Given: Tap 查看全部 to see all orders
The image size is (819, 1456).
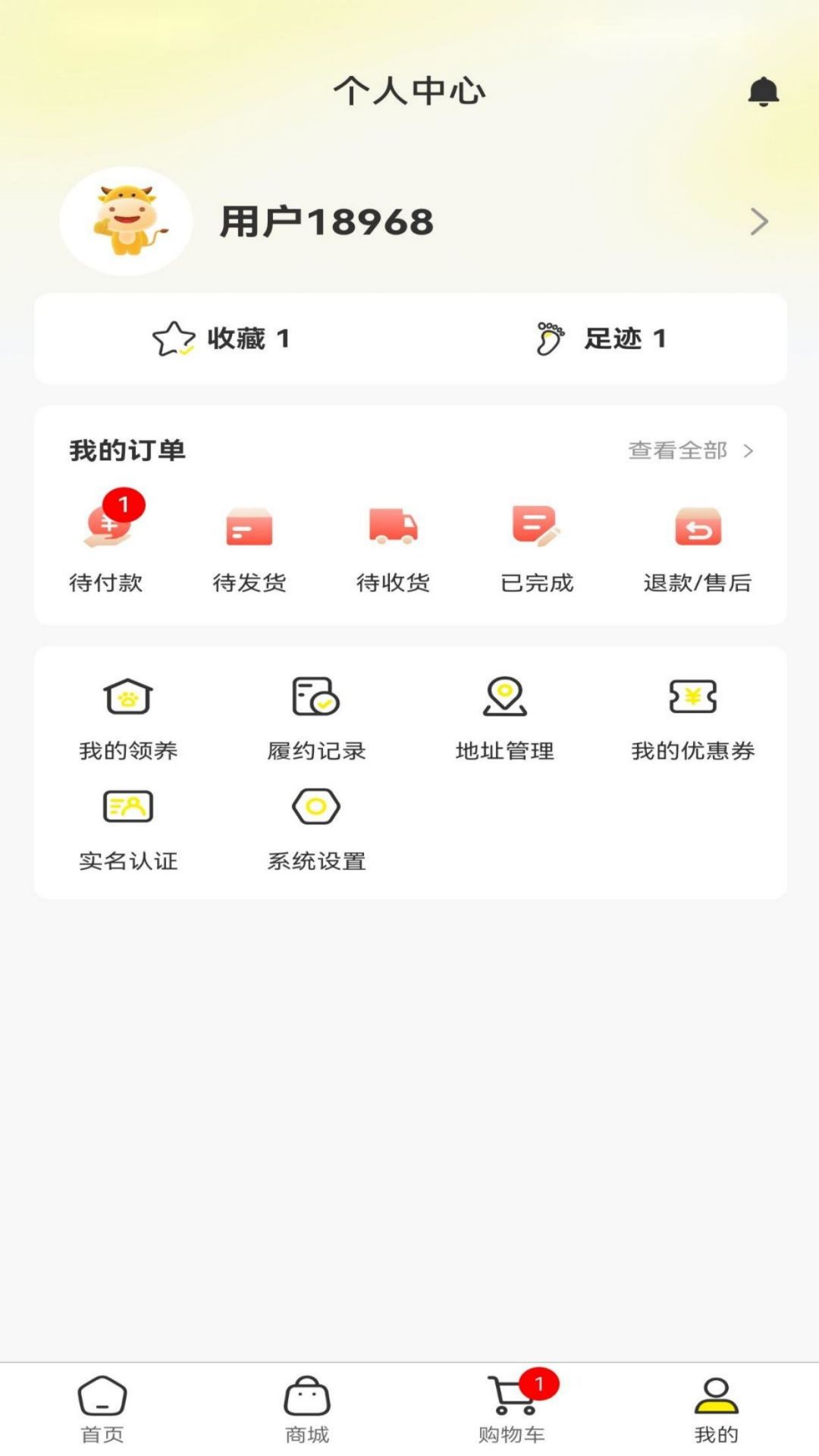Looking at the screenshot, I should coord(690,450).
